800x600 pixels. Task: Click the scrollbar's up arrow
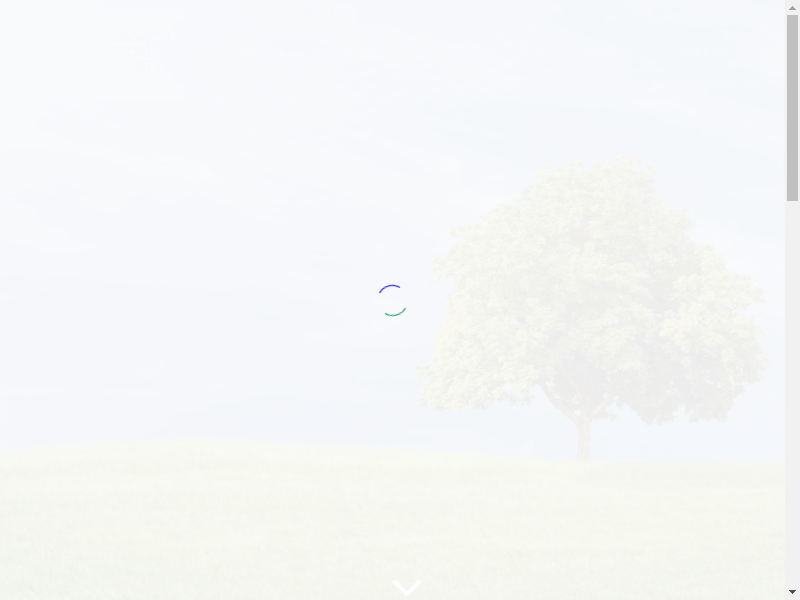pos(792,7)
